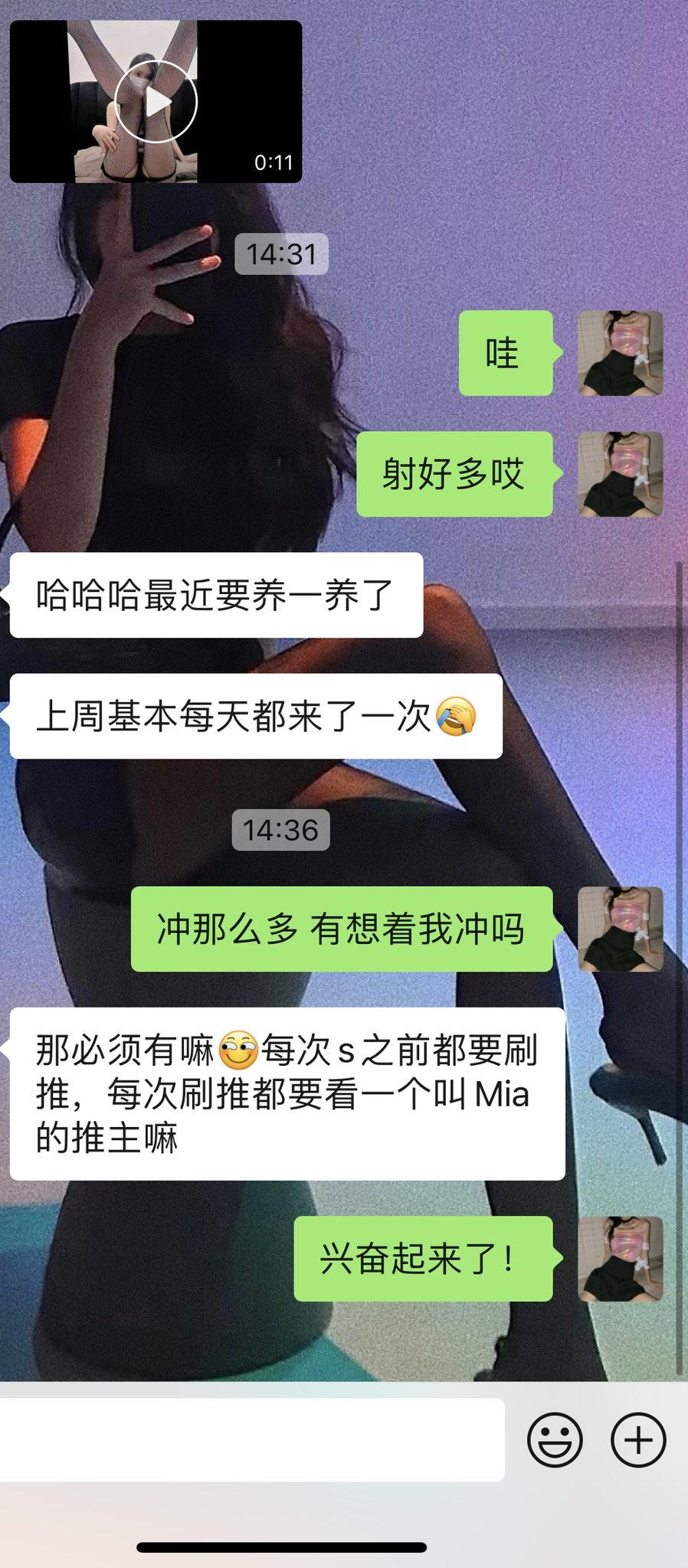The image size is (688, 1568).
Task: Open the plus attachments menu
Action: pyautogui.click(x=637, y=1439)
